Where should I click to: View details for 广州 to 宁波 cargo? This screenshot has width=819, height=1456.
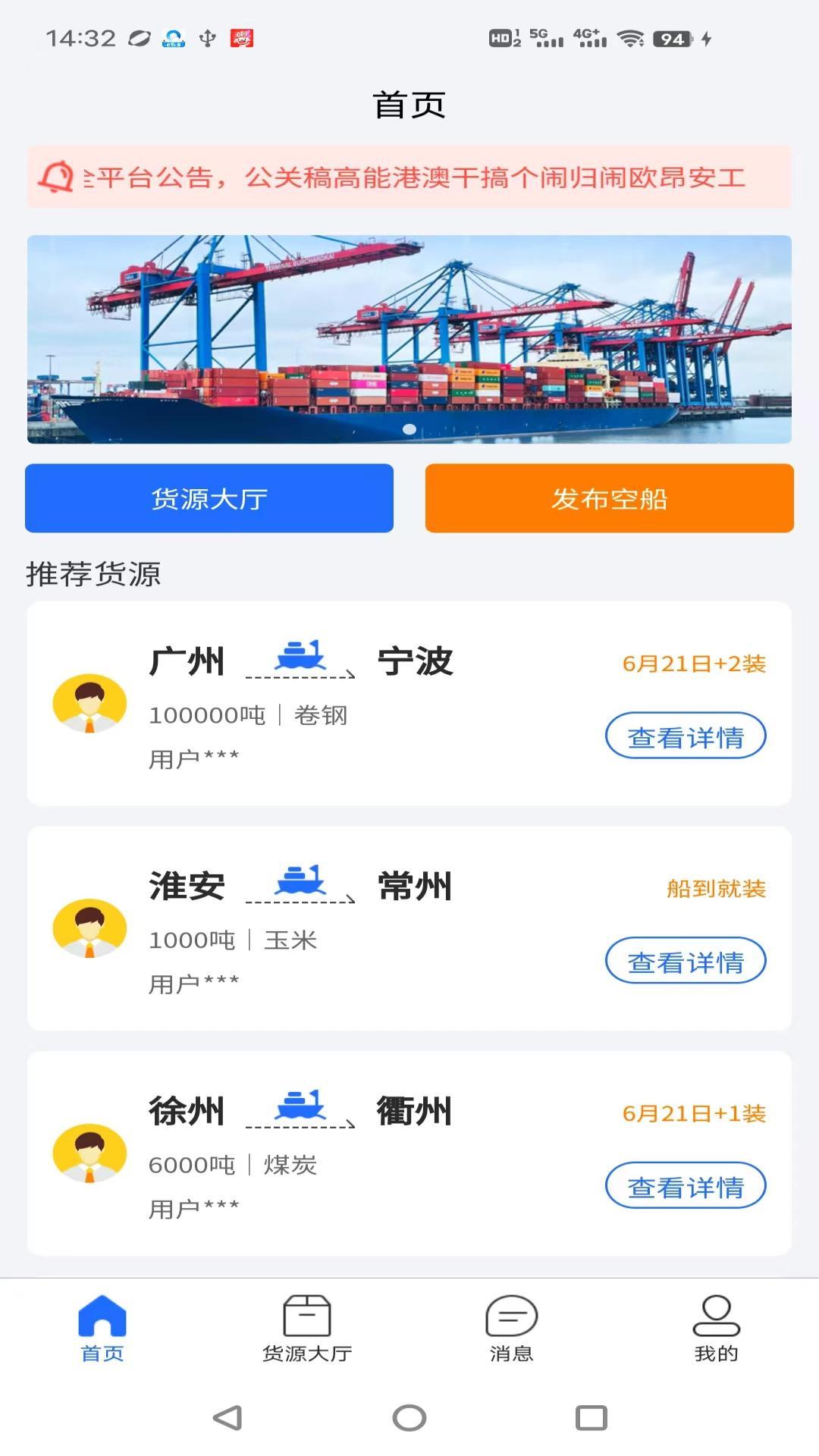click(686, 736)
